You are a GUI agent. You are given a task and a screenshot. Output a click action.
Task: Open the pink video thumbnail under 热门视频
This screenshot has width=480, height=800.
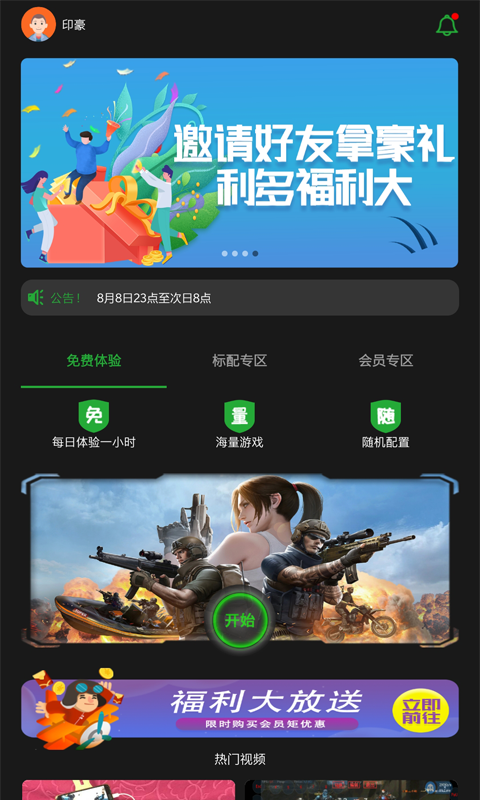click(129, 790)
